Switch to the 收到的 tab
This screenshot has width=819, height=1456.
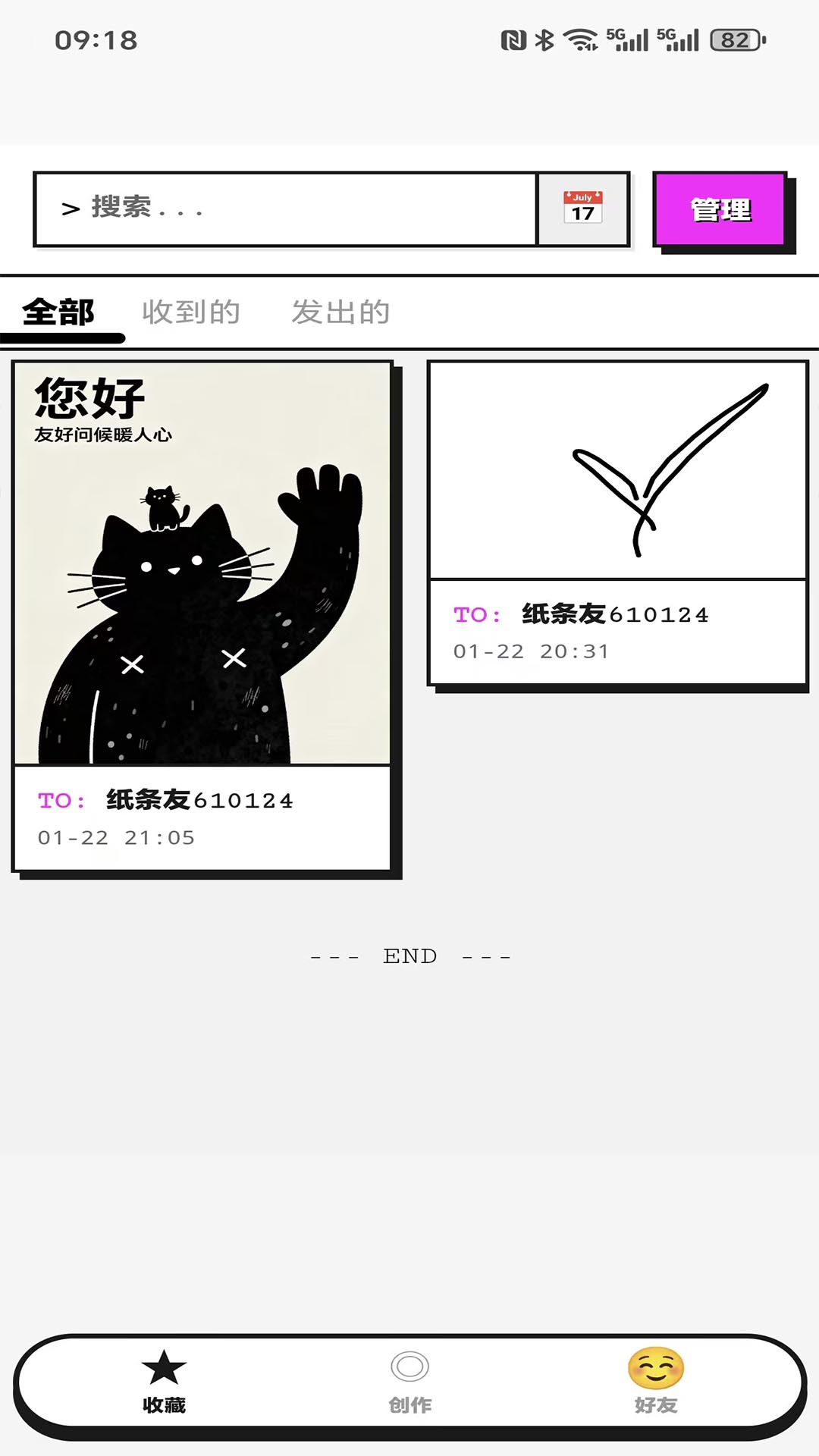pyautogui.click(x=190, y=311)
